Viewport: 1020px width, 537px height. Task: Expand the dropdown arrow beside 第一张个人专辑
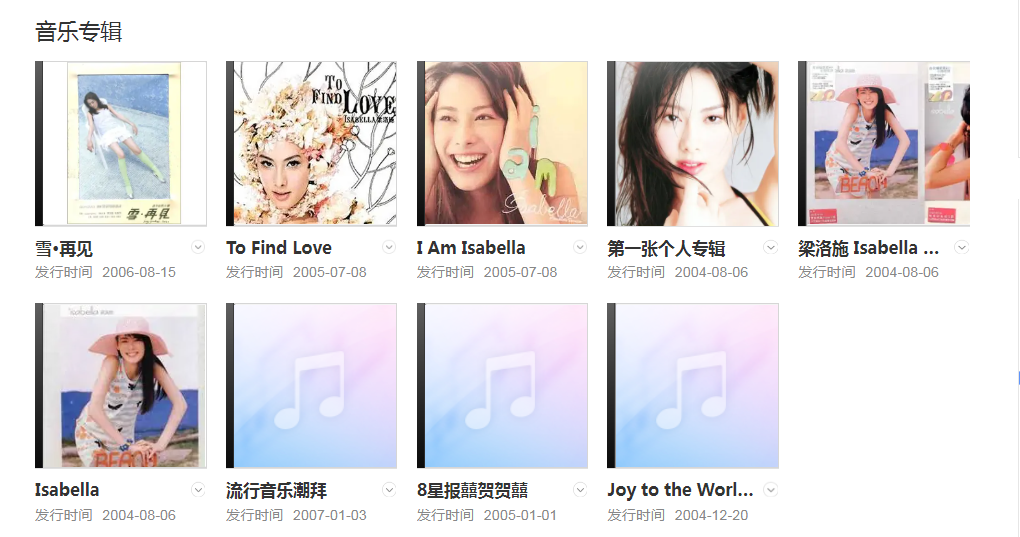(770, 247)
